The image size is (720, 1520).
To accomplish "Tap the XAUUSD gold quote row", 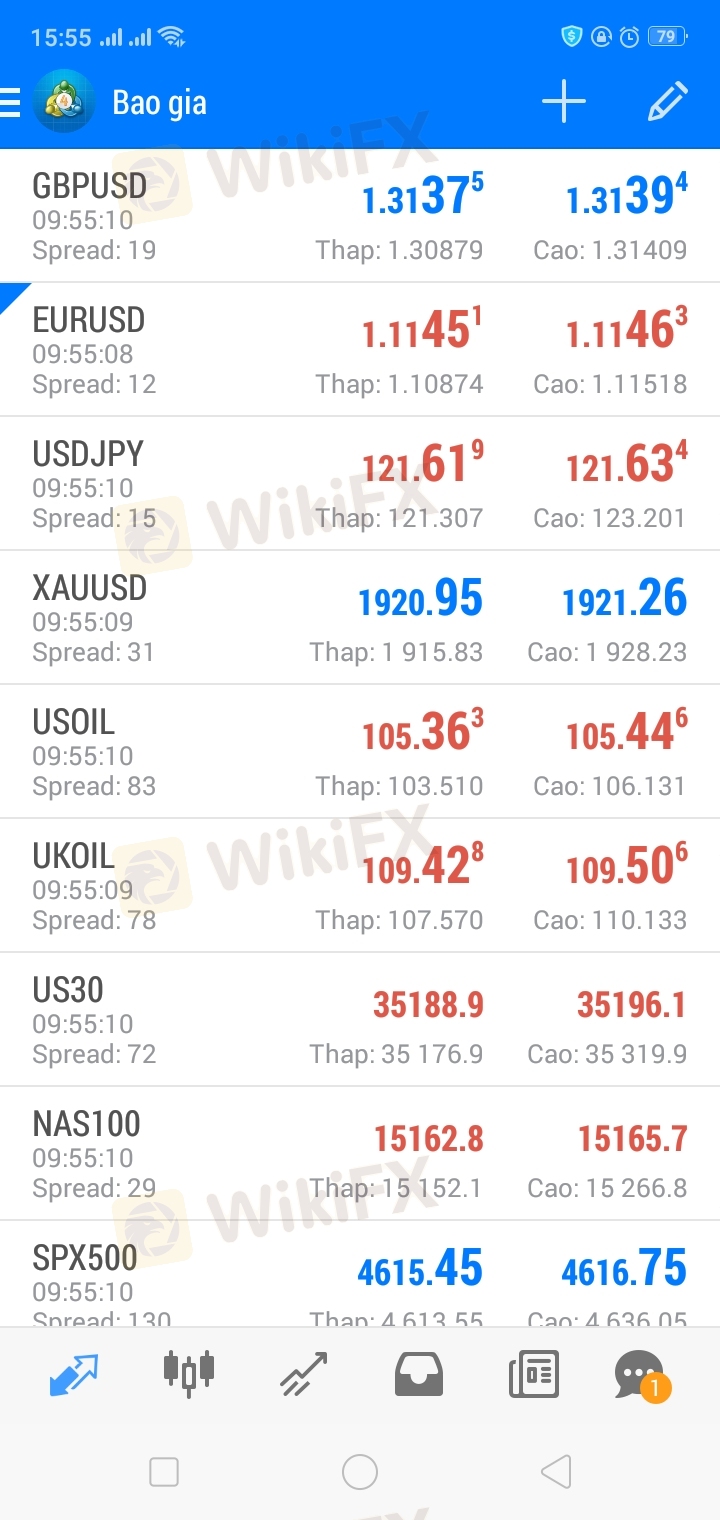I will pyautogui.click(x=360, y=618).
